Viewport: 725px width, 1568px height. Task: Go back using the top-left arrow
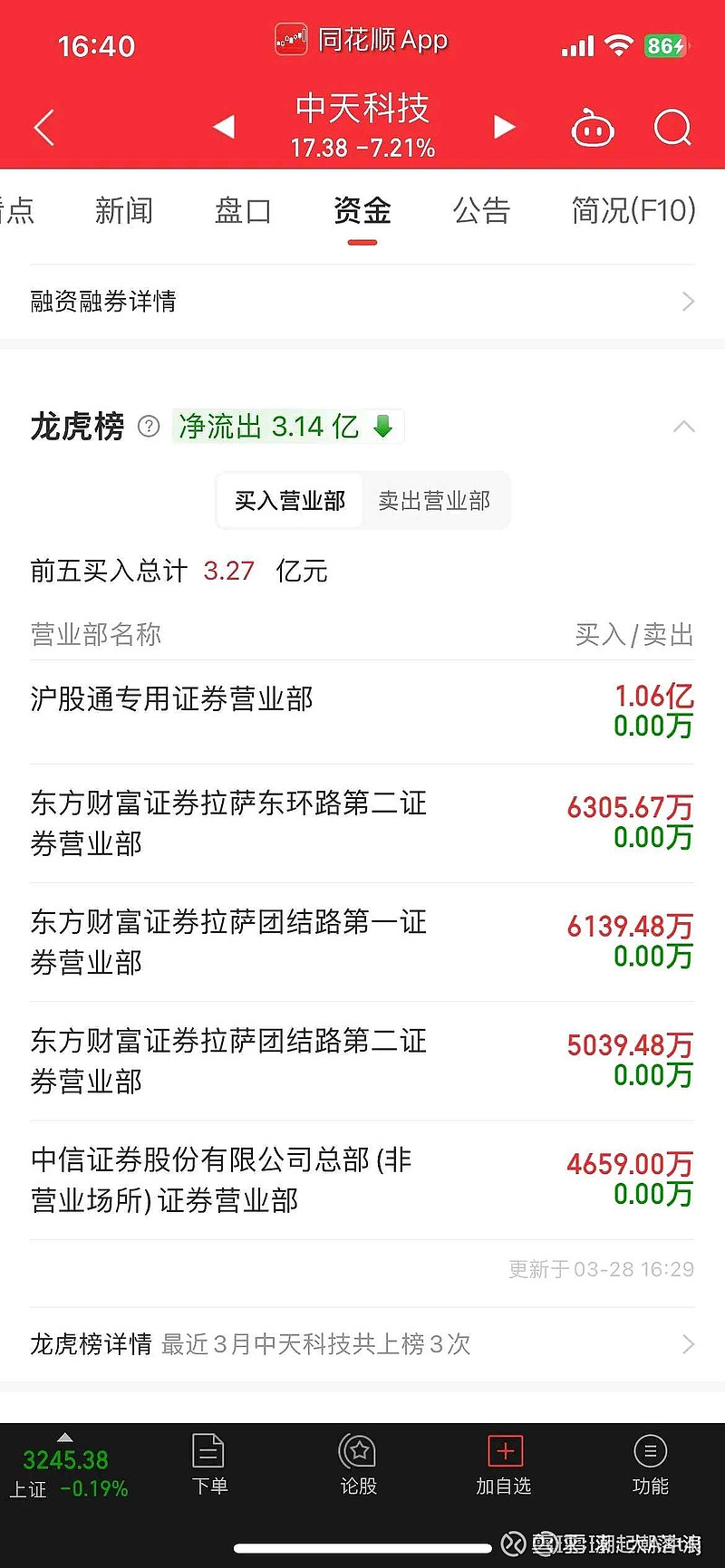click(44, 128)
